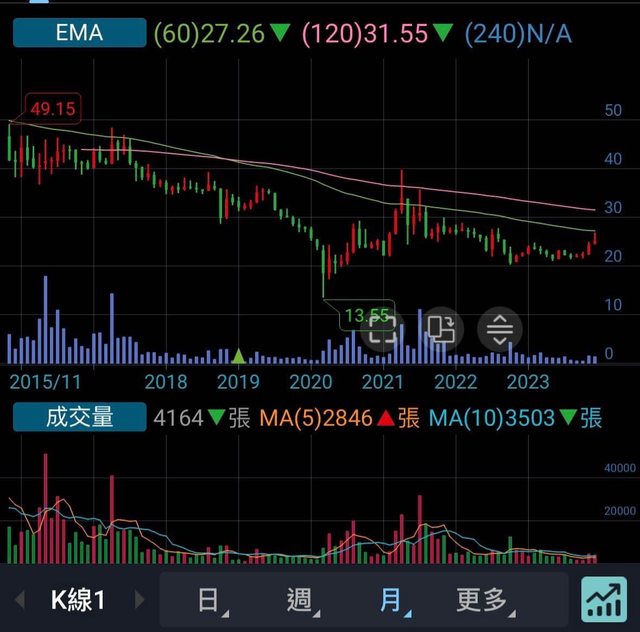Select the 月 monthly chart
The width and height of the screenshot is (640, 632).
(390, 600)
